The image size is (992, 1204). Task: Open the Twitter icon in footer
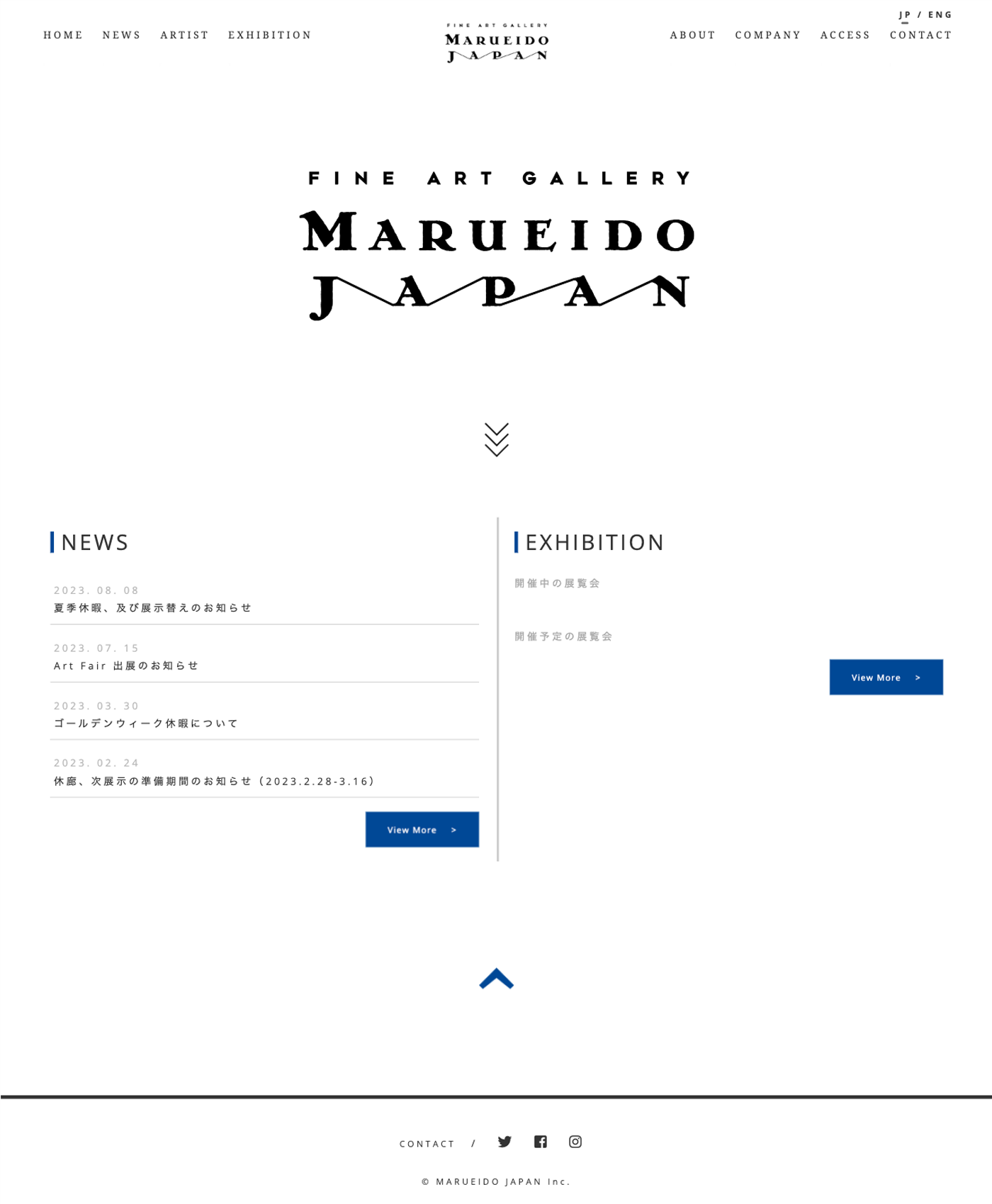coord(505,1142)
